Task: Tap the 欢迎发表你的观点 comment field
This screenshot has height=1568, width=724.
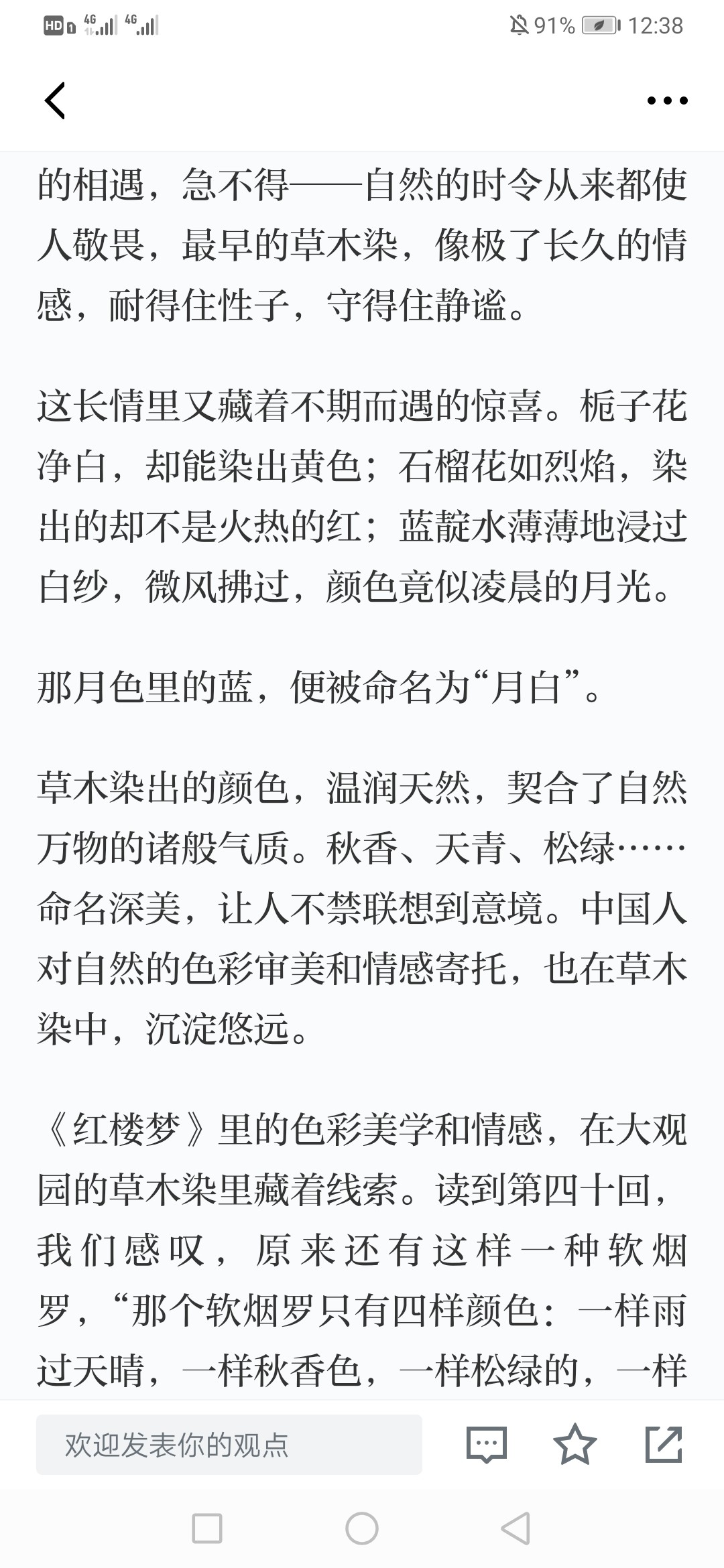Action: (229, 1445)
